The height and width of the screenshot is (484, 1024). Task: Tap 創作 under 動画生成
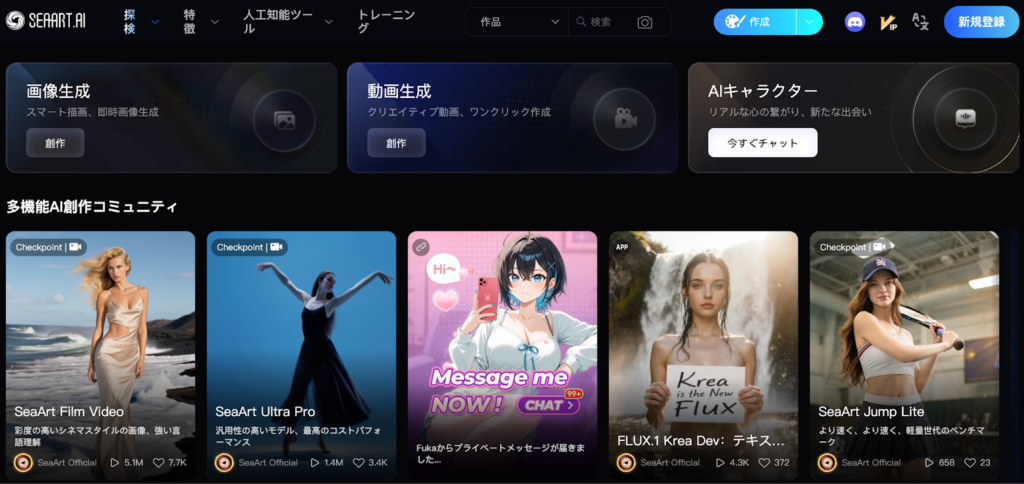396,143
